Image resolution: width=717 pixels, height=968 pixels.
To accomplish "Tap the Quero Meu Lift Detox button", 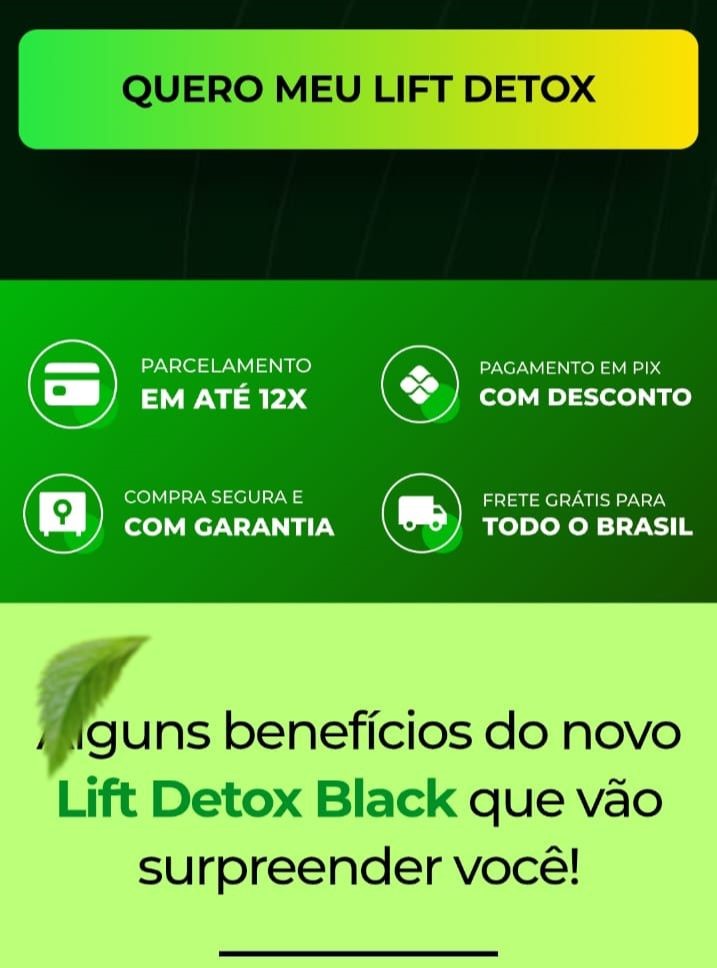I will click(x=358, y=89).
